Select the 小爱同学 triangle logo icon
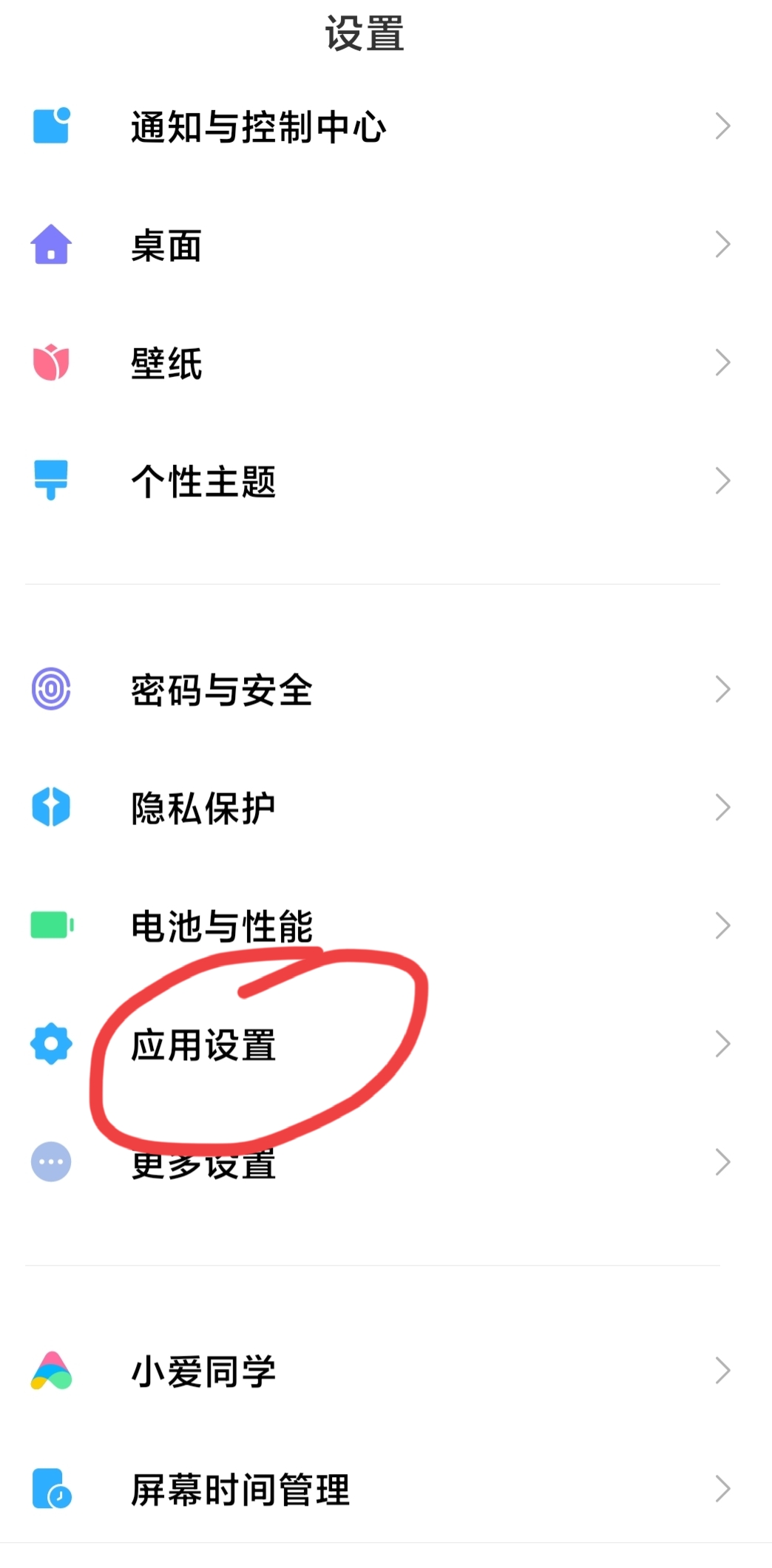772x1568 pixels. (50, 1371)
